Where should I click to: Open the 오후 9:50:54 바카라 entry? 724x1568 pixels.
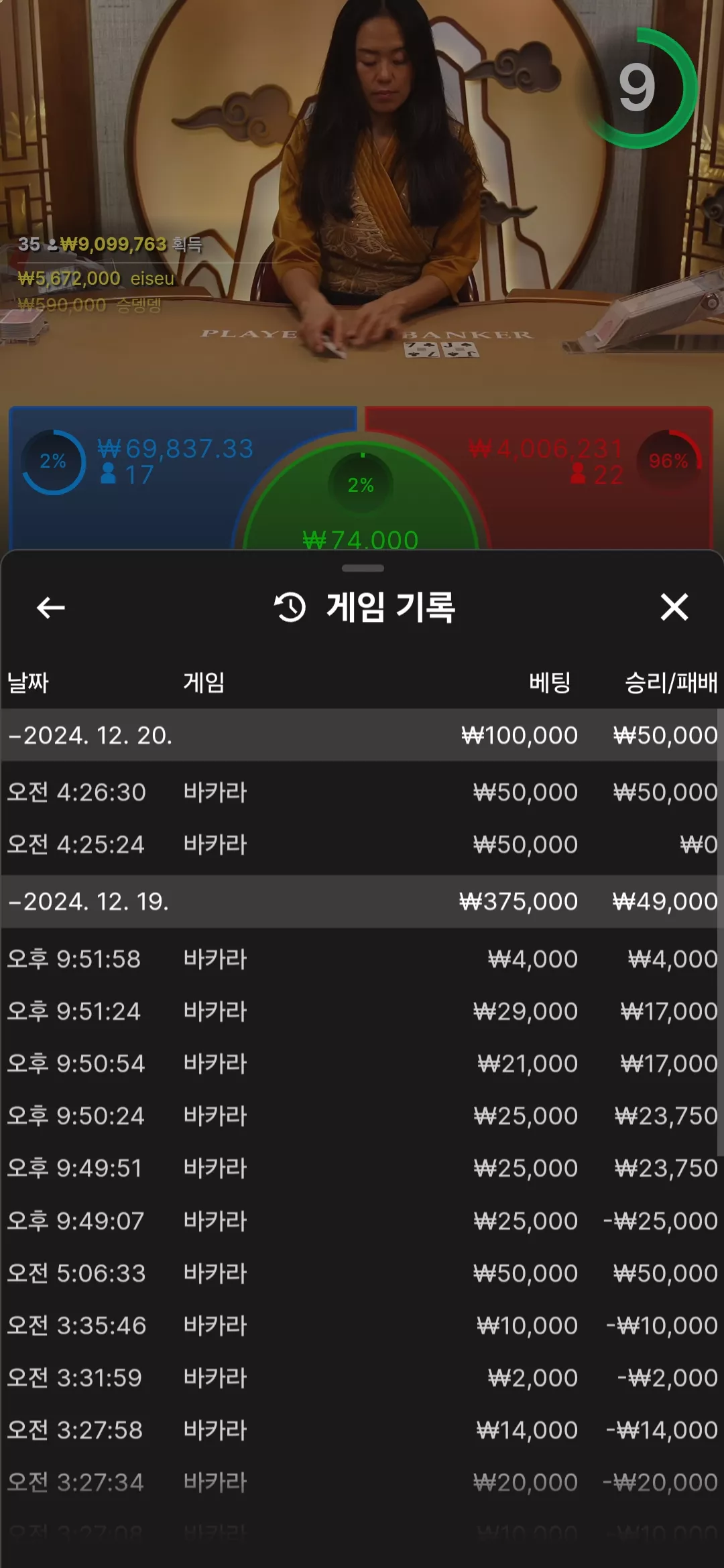pos(361,1063)
